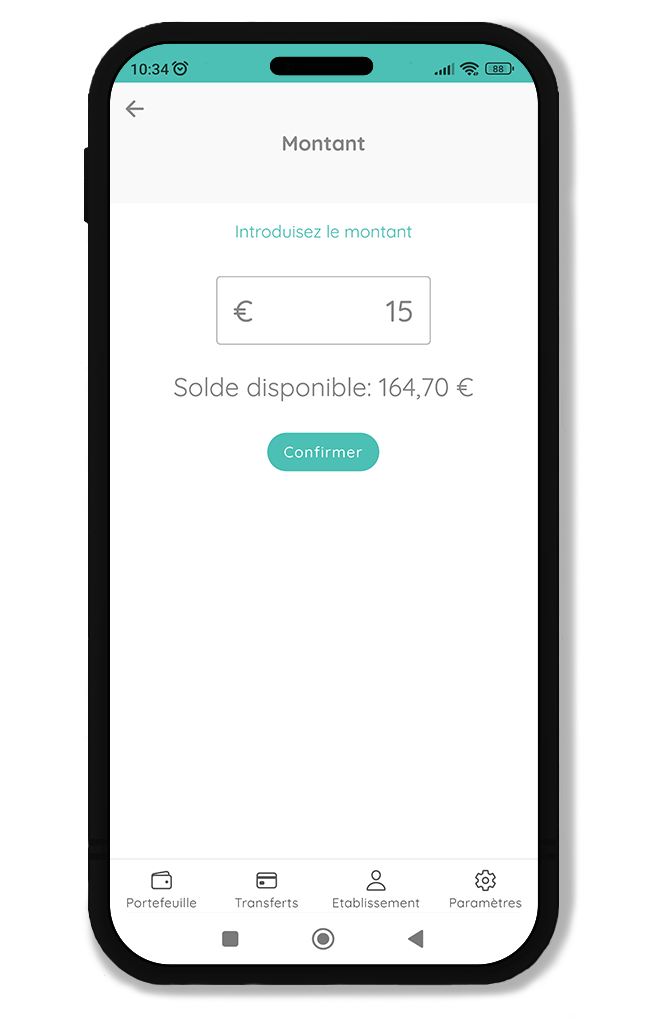This screenshot has height=1017, width=651.
Task: Select the Etablissement tab
Action: click(x=376, y=889)
